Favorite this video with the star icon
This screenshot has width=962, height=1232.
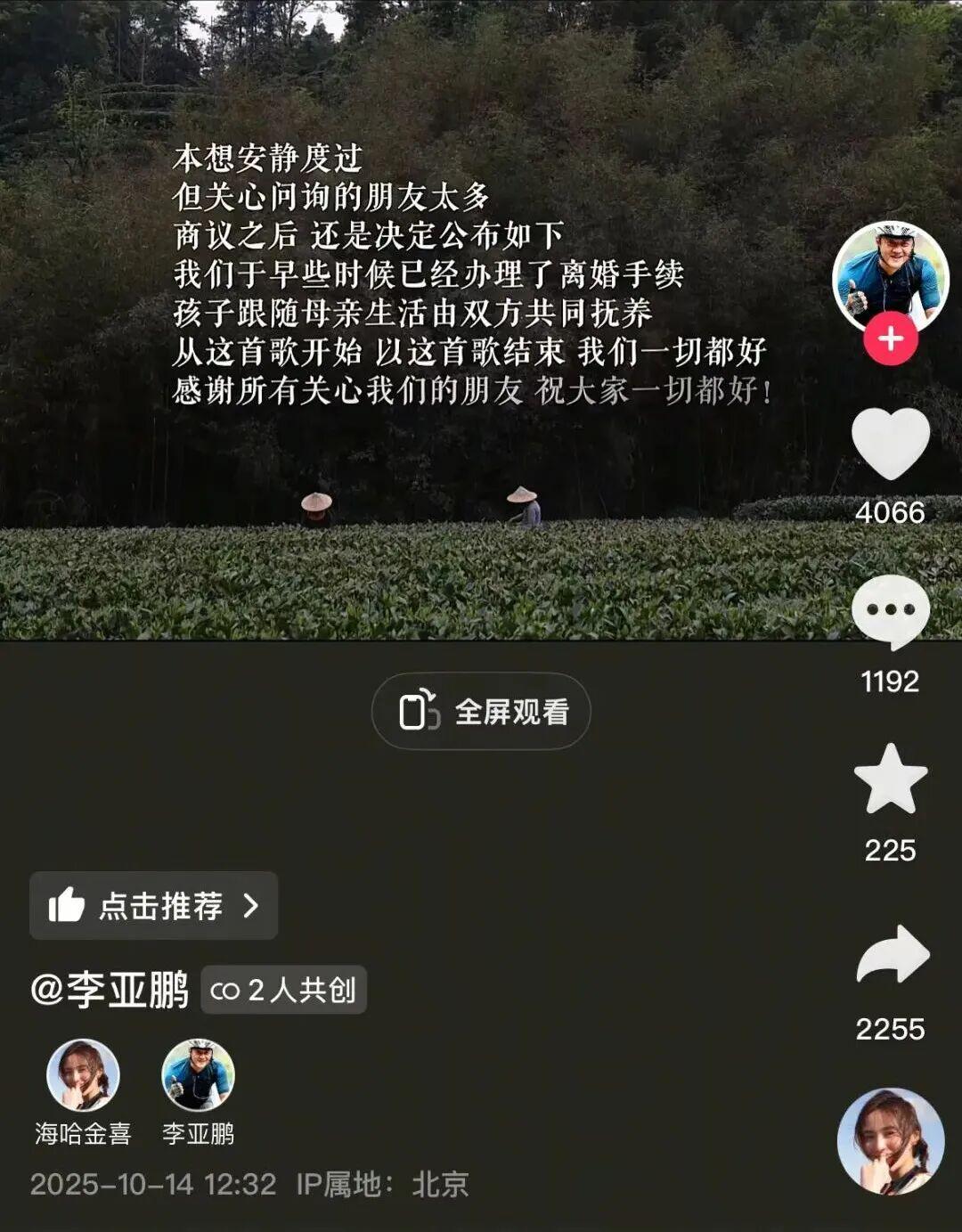click(890, 779)
